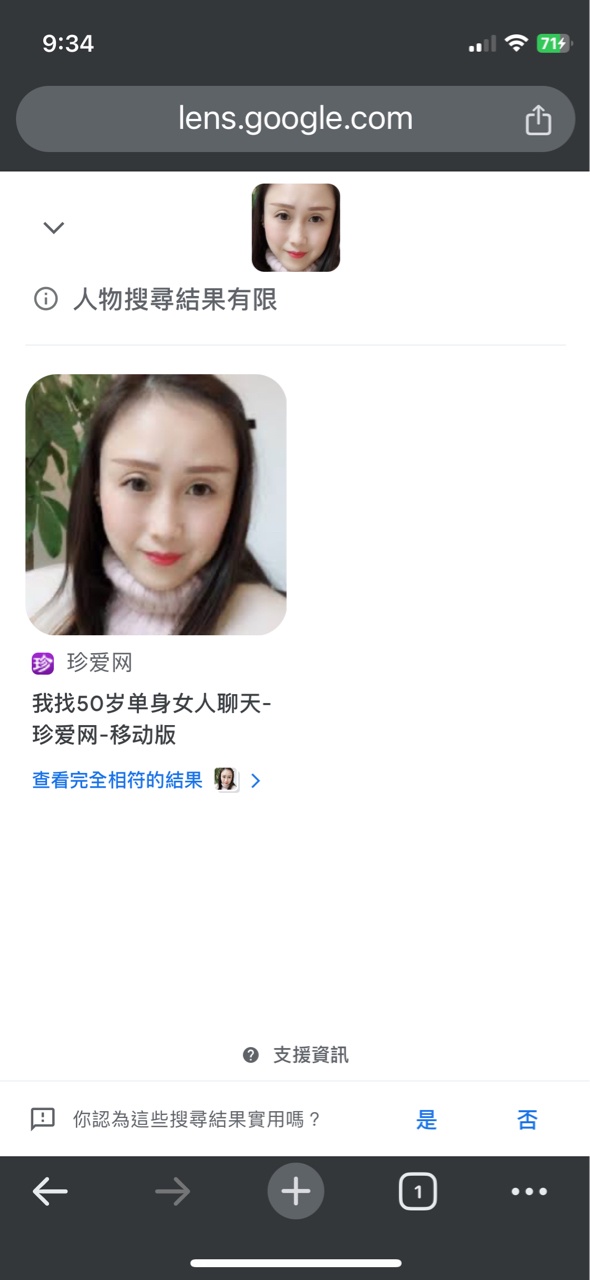Answer 是 to the feedback question
590x1280 pixels.
click(x=427, y=1120)
